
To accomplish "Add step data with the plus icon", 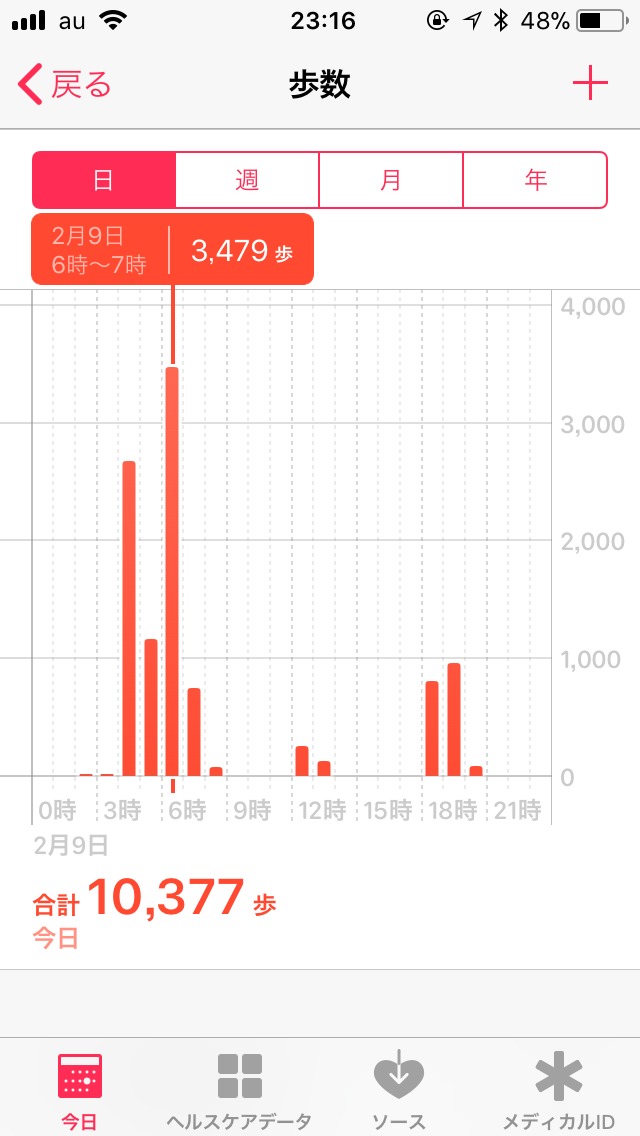I will 590,84.
